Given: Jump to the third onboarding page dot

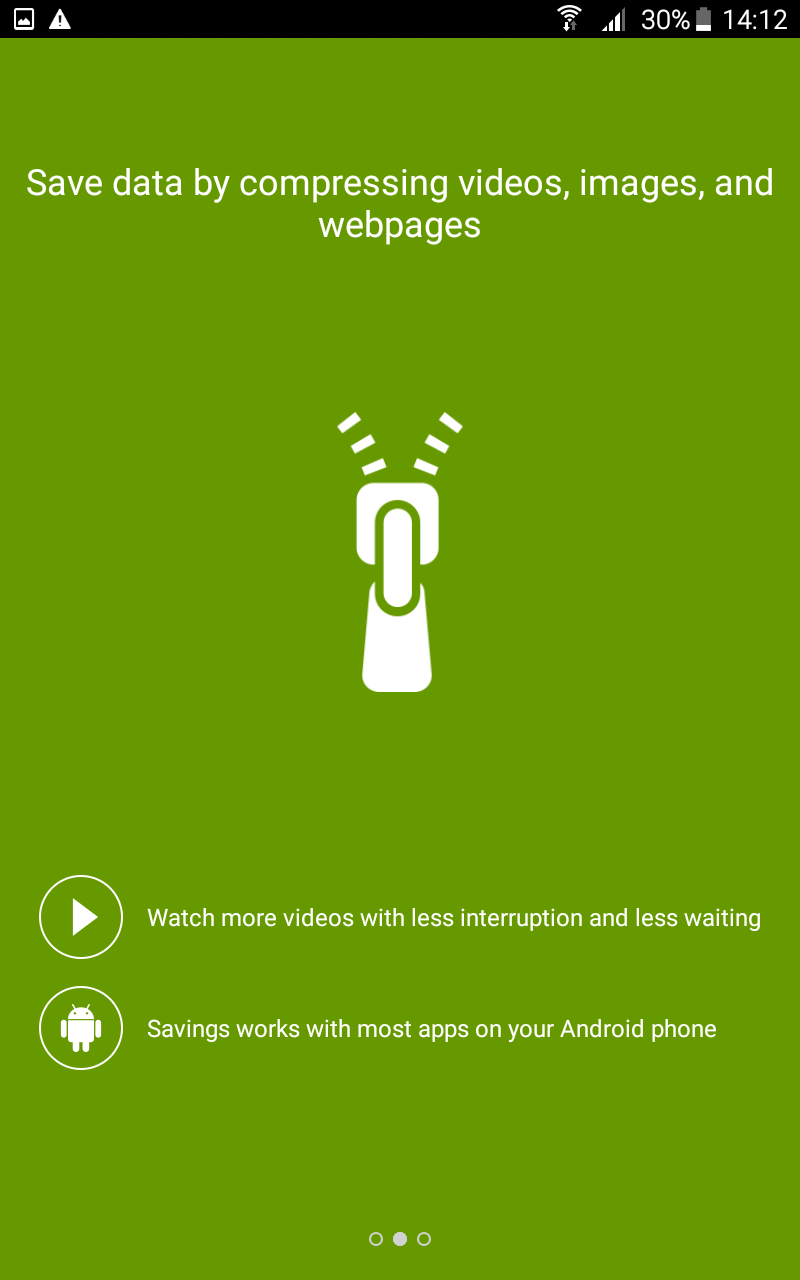Looking at the screenshot, I should [424, 1239].
